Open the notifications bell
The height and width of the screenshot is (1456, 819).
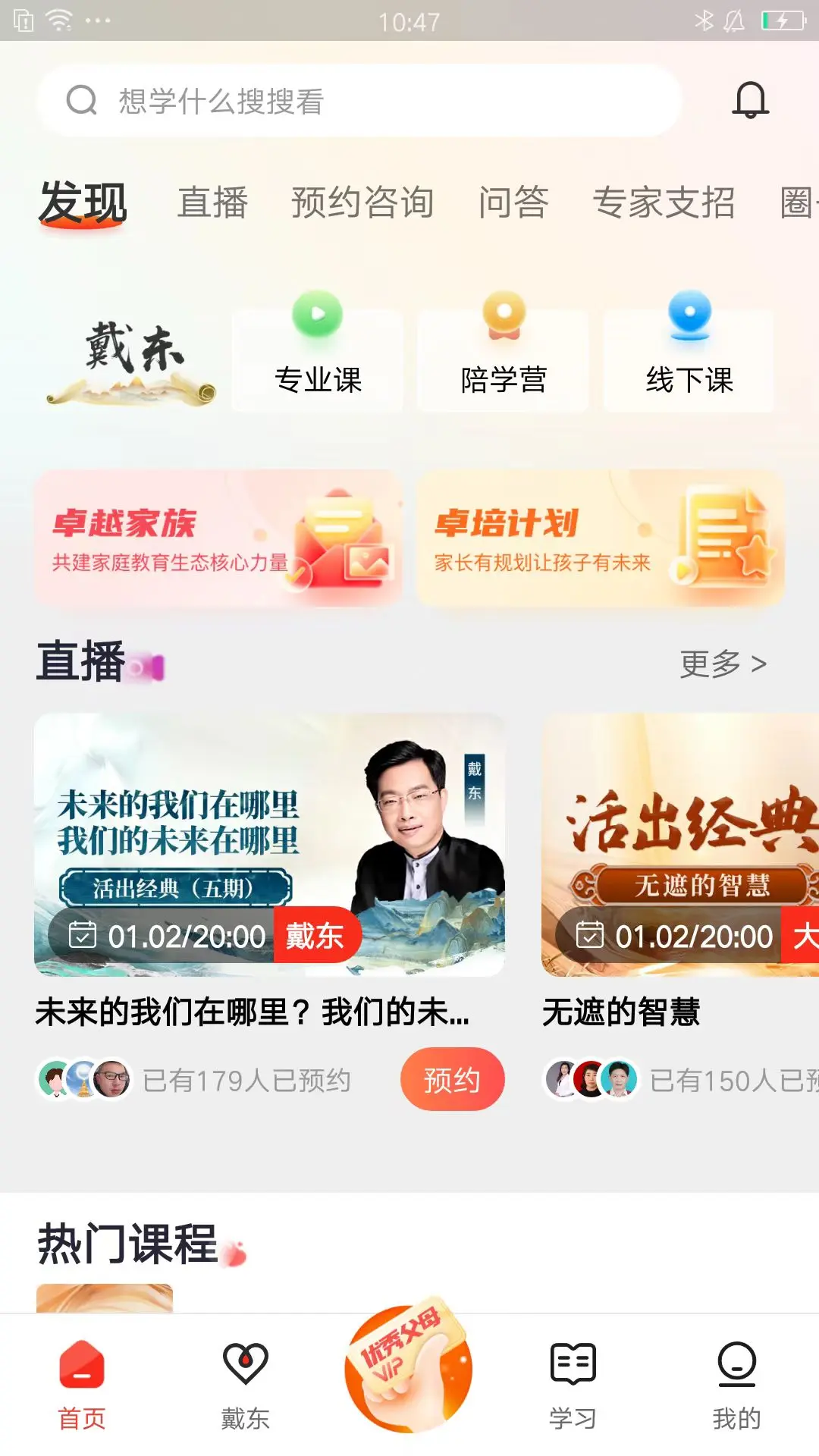pyautogui.click(x=750, y=100)
